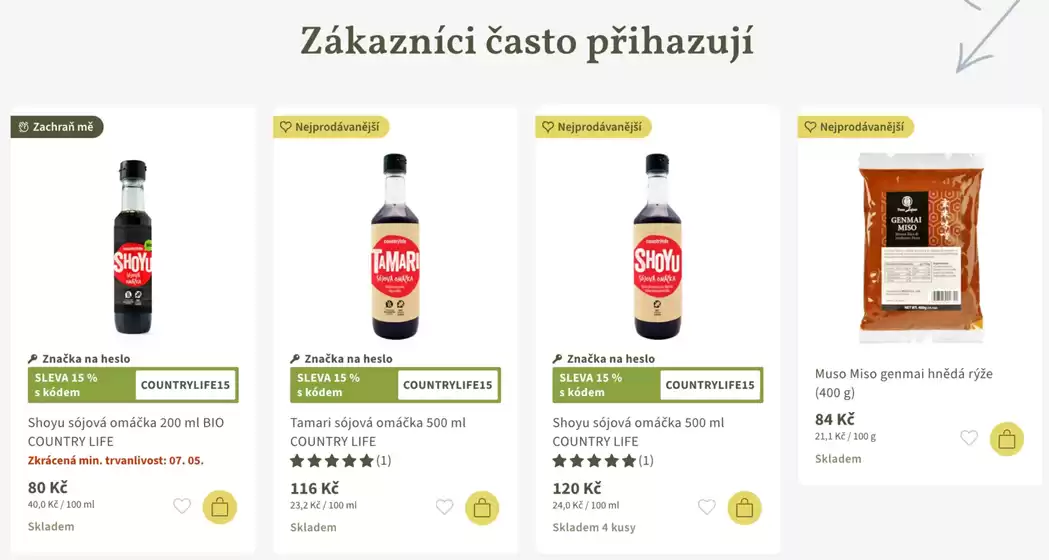View star reviews of Shoyu 500 ml
This screenshot has height=560, width=1049.
pyautogui.click(x=602, y=461)
